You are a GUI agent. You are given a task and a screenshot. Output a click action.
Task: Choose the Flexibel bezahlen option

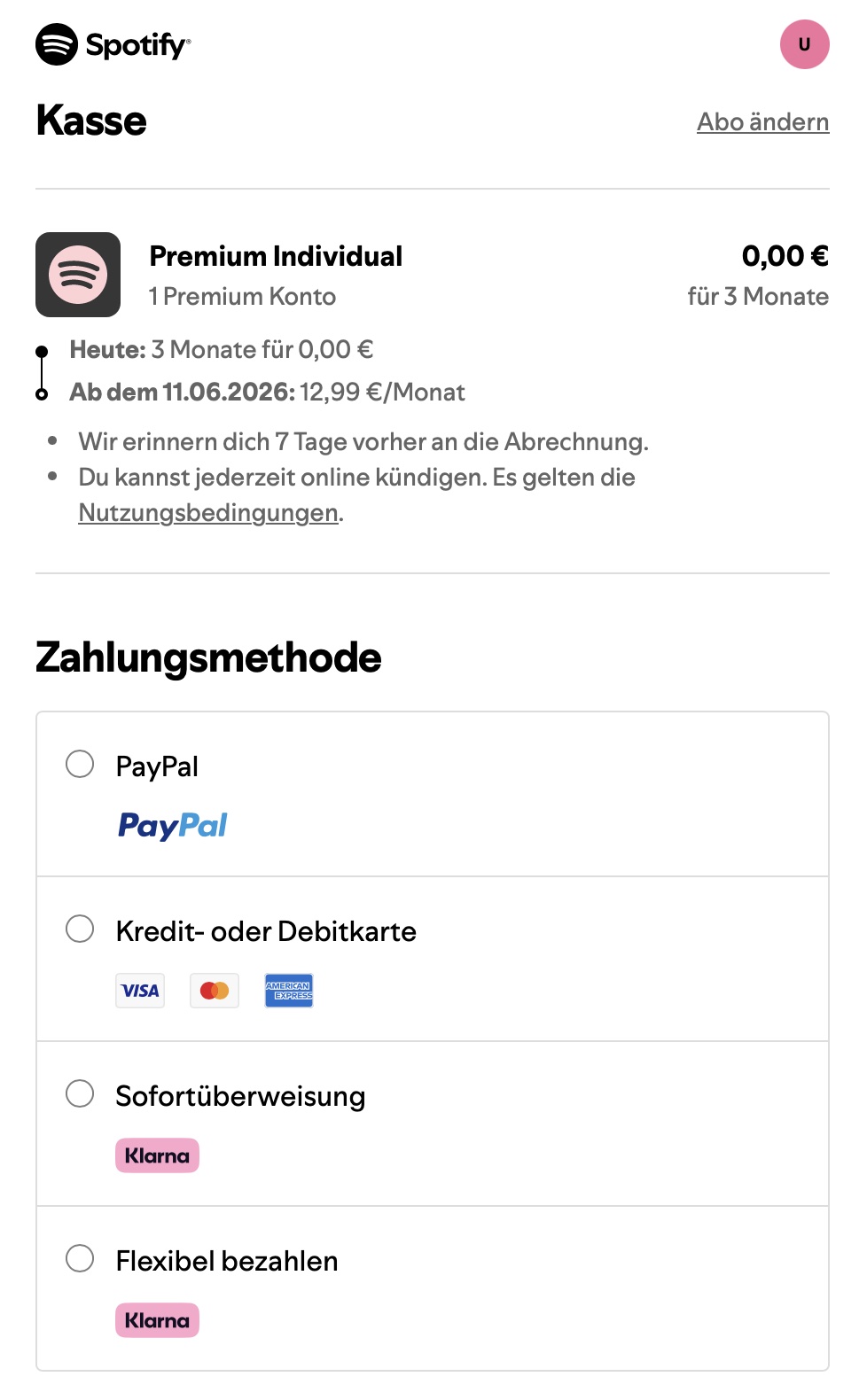(x=80, y=1258)
